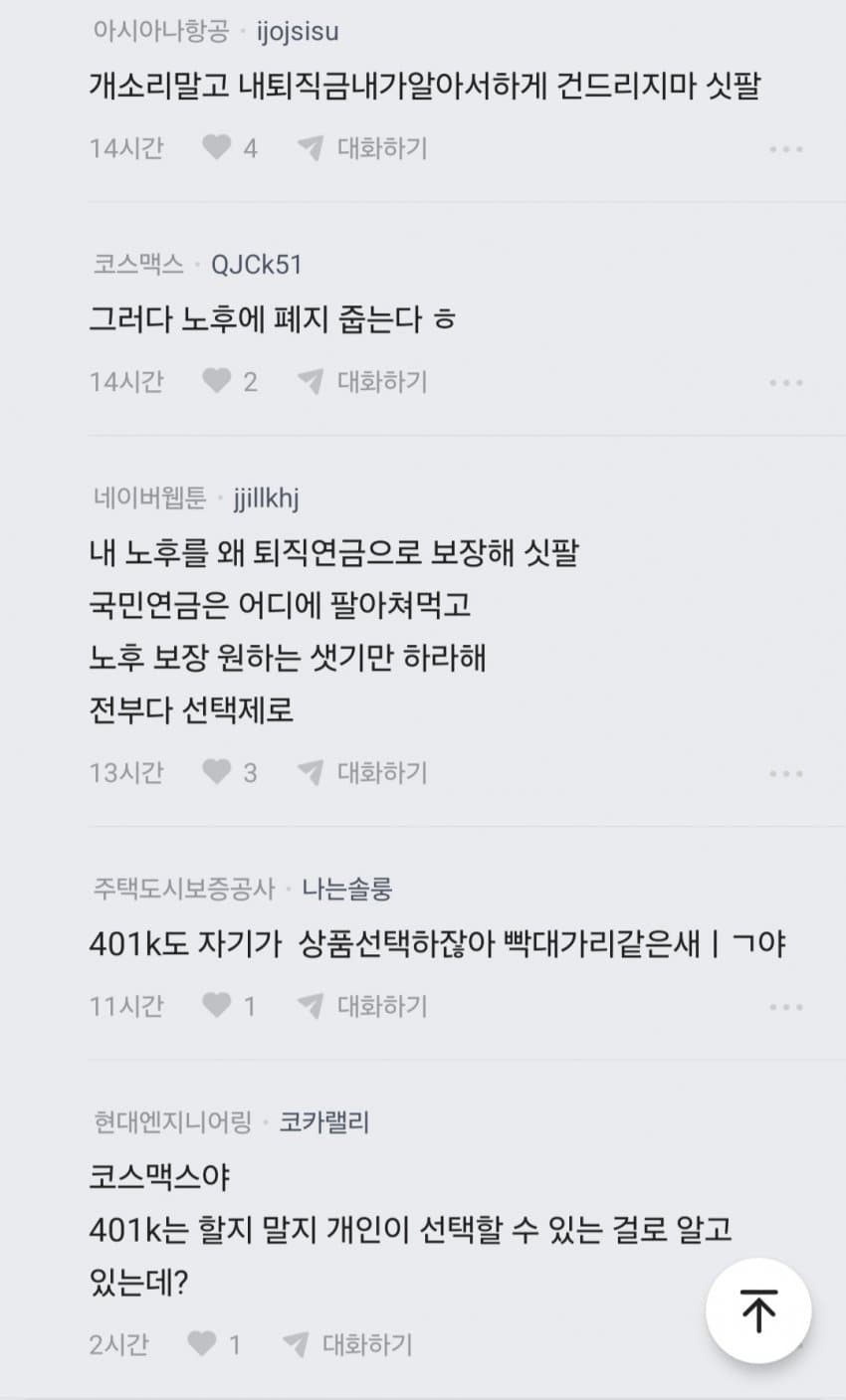
Task: Like the comment from jjillkhj
Action: tap(217, 772)
